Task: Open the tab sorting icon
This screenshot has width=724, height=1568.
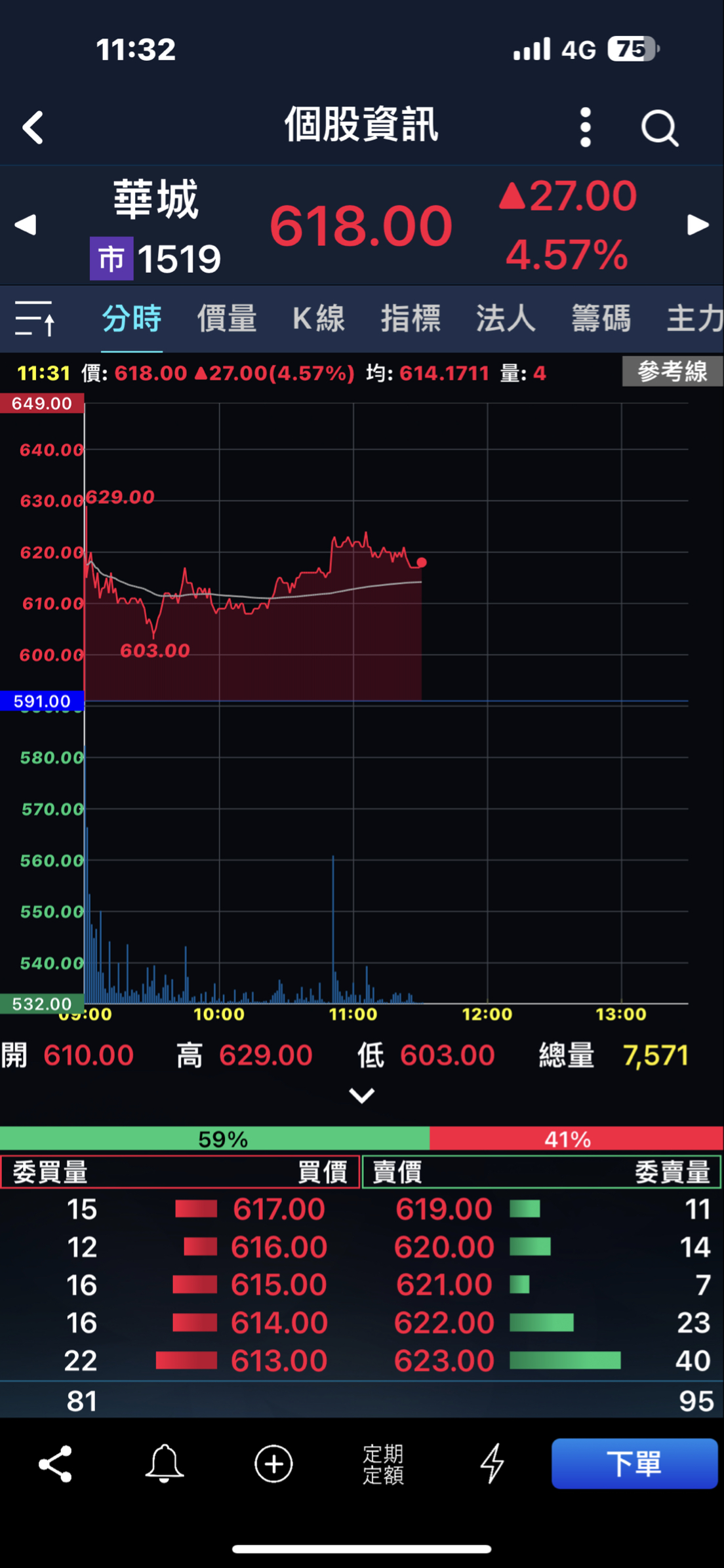Action: (35, 319)
